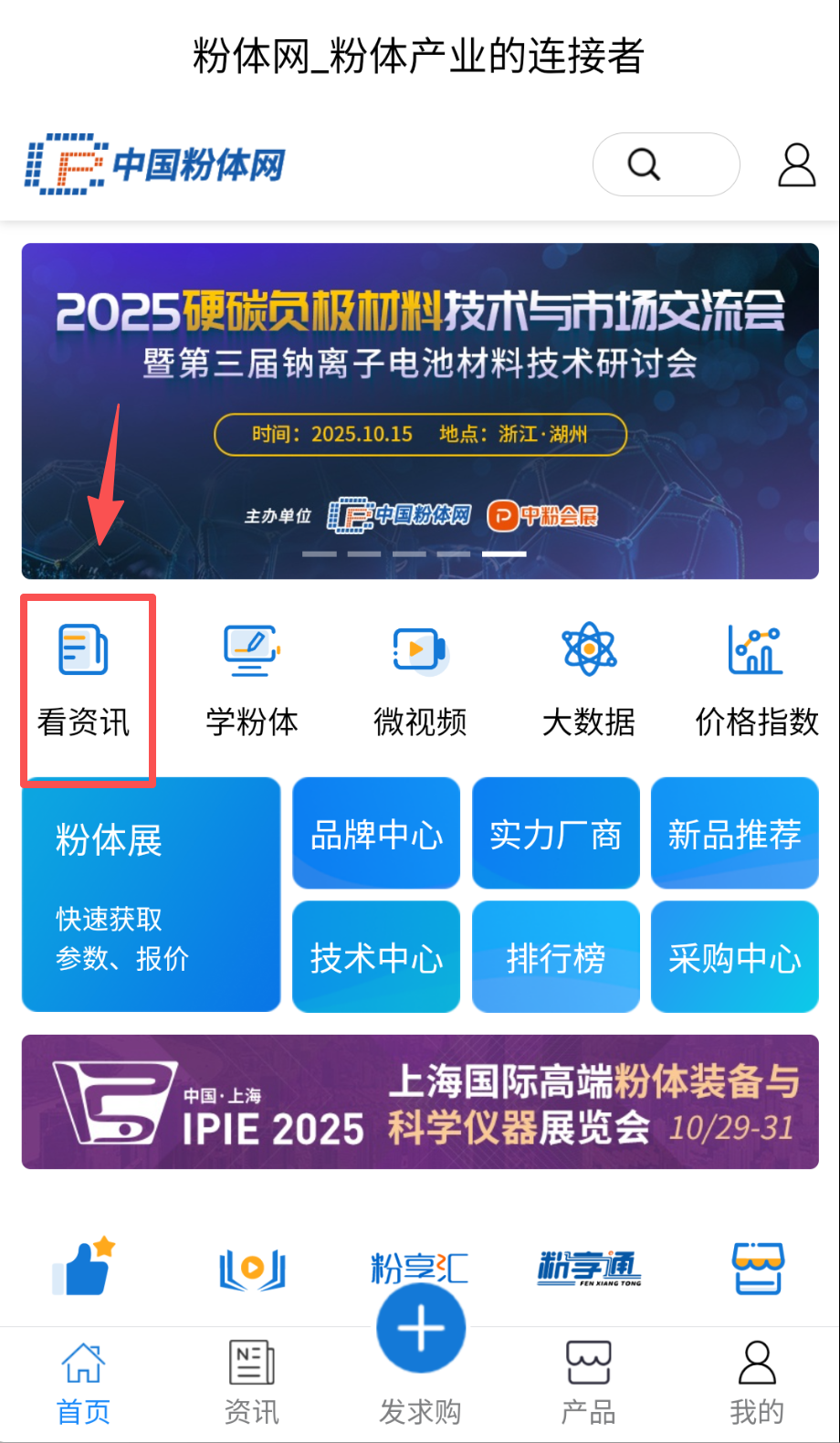Switch to the 我的 tab

tap(756, 1383)
